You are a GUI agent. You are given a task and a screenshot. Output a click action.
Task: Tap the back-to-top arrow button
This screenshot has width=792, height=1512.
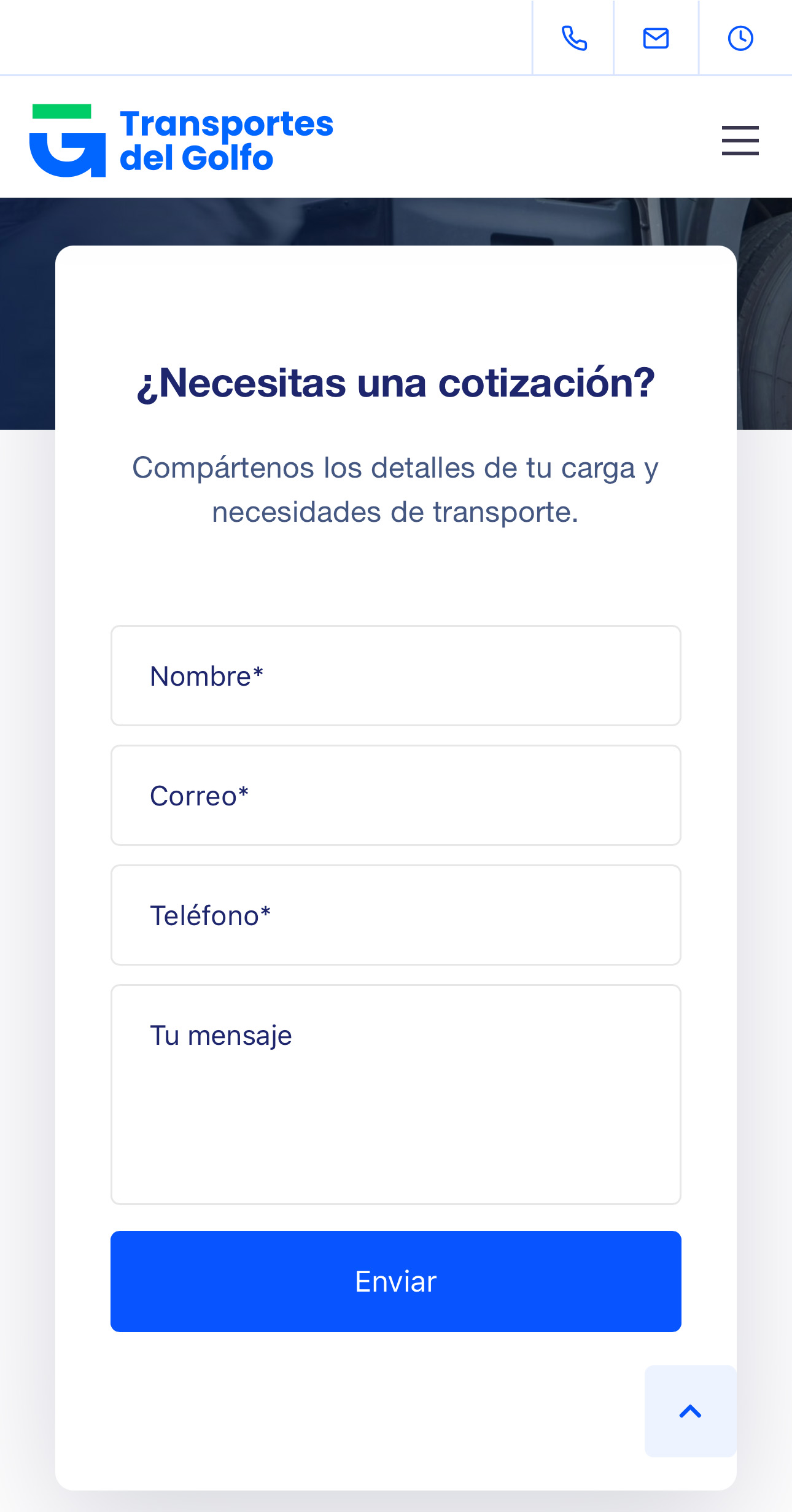click(x=690, y=1411)
